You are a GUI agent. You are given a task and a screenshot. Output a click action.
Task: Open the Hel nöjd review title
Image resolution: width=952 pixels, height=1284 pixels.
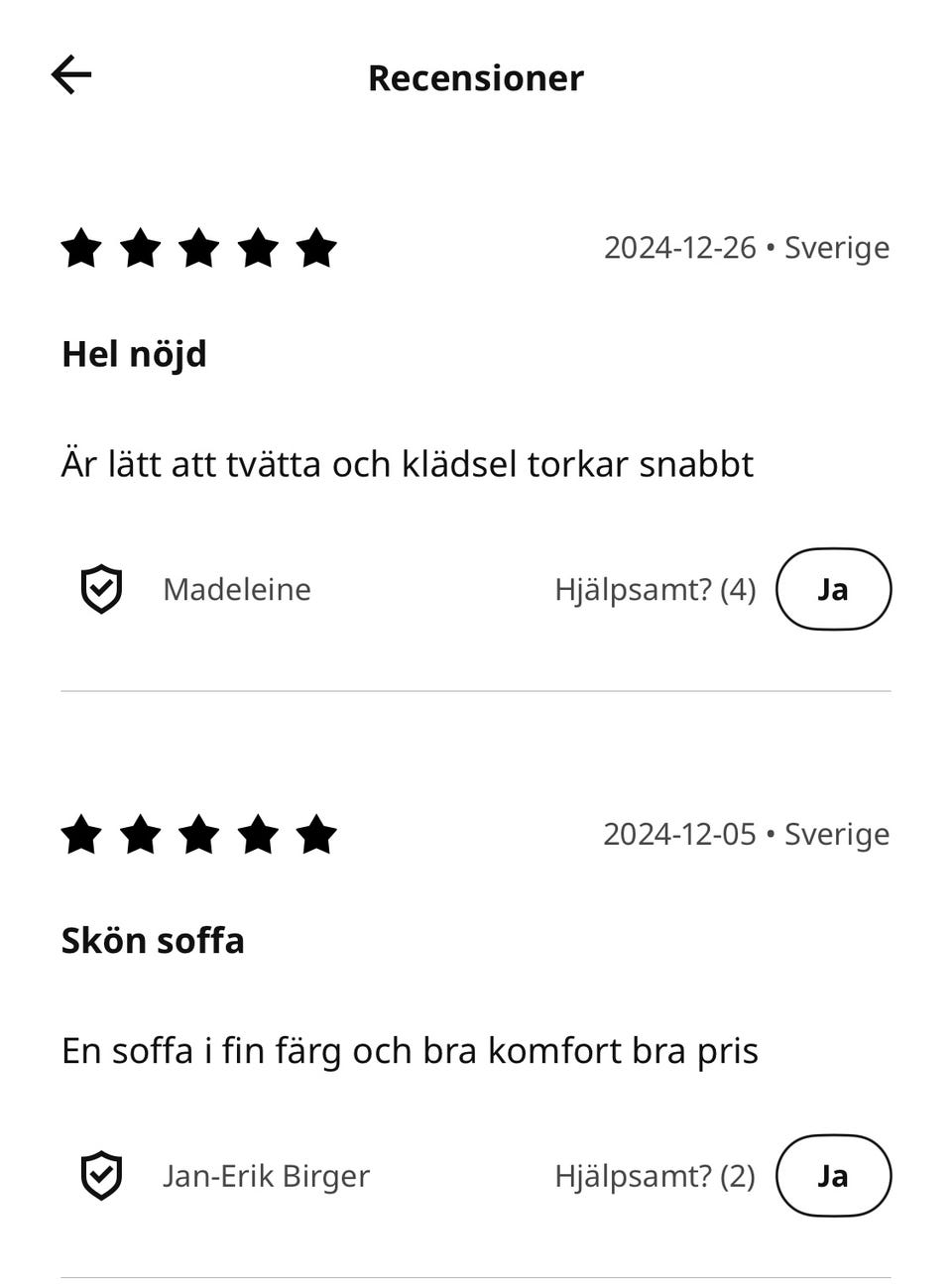tap(134, 353)
